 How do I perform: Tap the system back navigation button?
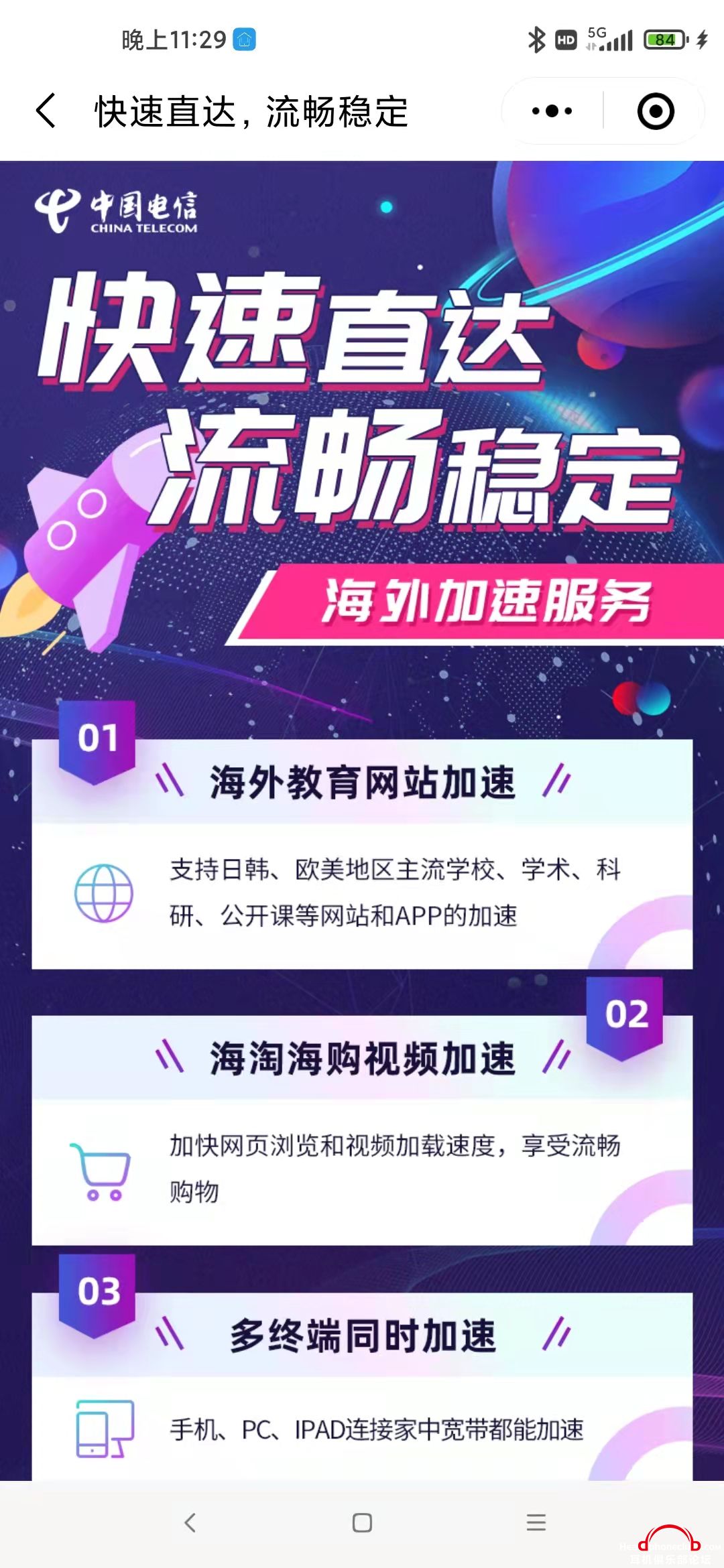click(190, 1522)
